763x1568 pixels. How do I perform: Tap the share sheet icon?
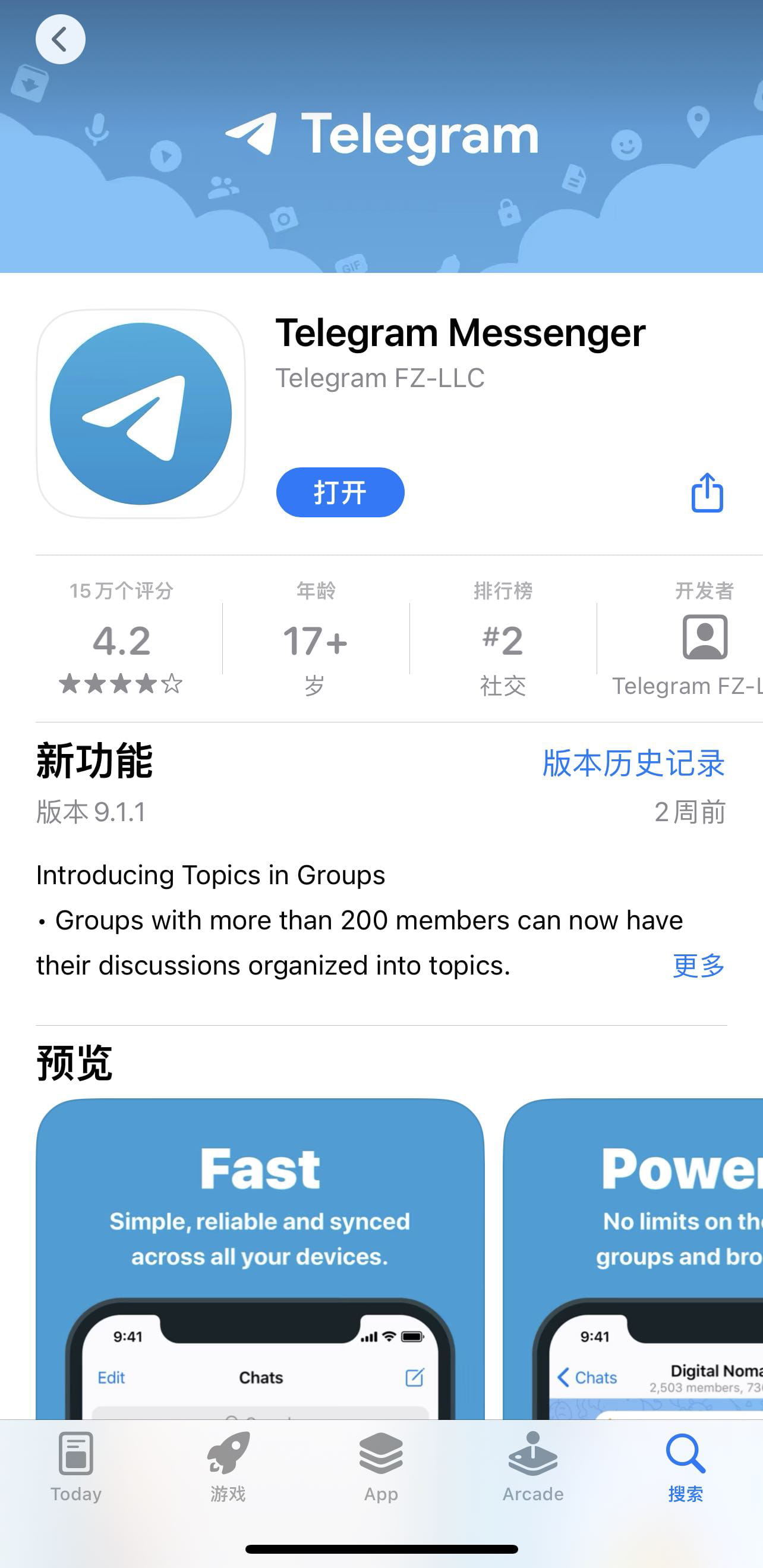click(707, 493)
